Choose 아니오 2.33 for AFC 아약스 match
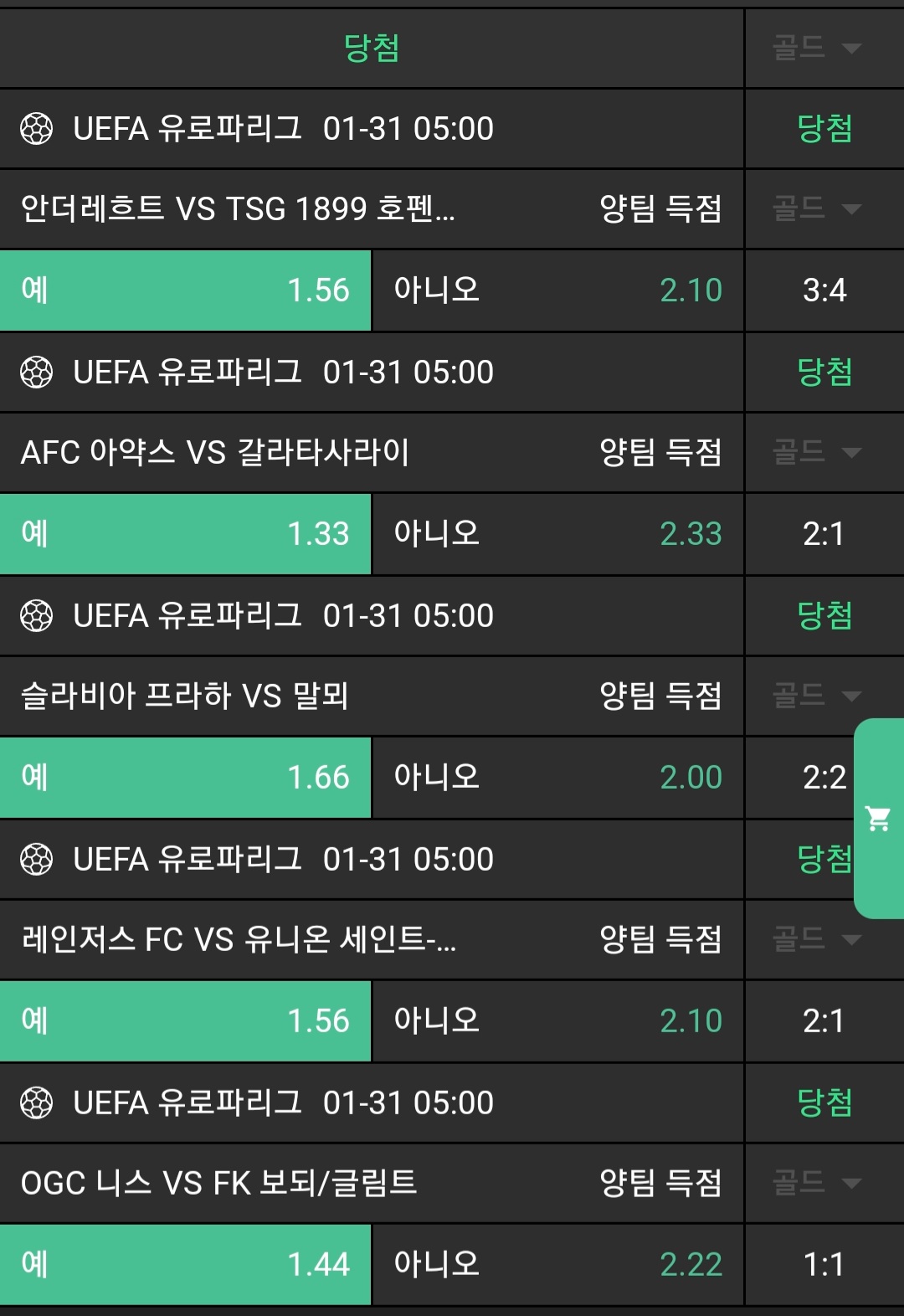Screen dimensions: 904x1316 click(x=557, y=534)
